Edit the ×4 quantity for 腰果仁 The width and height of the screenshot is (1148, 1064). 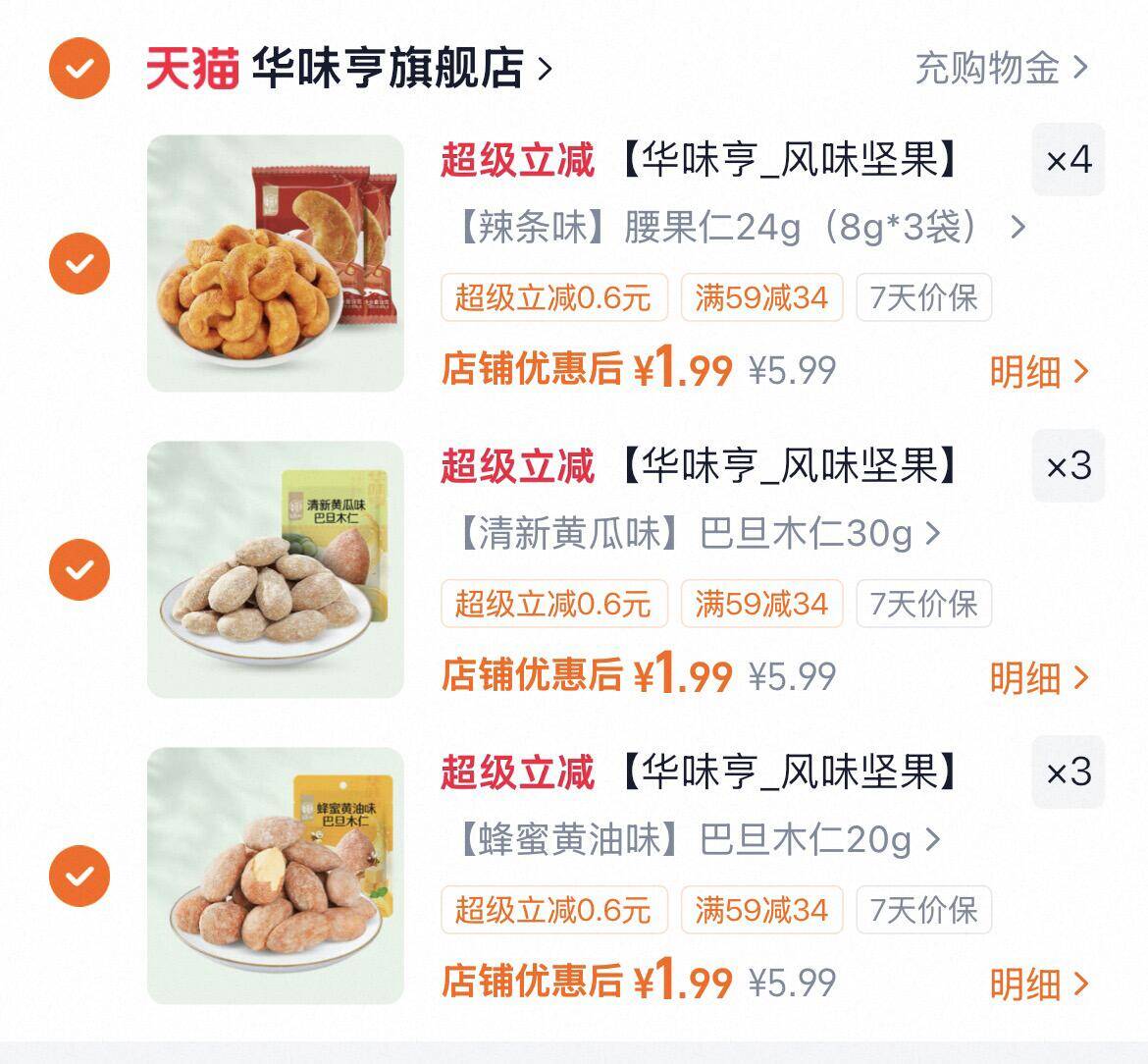[1068, 160]
